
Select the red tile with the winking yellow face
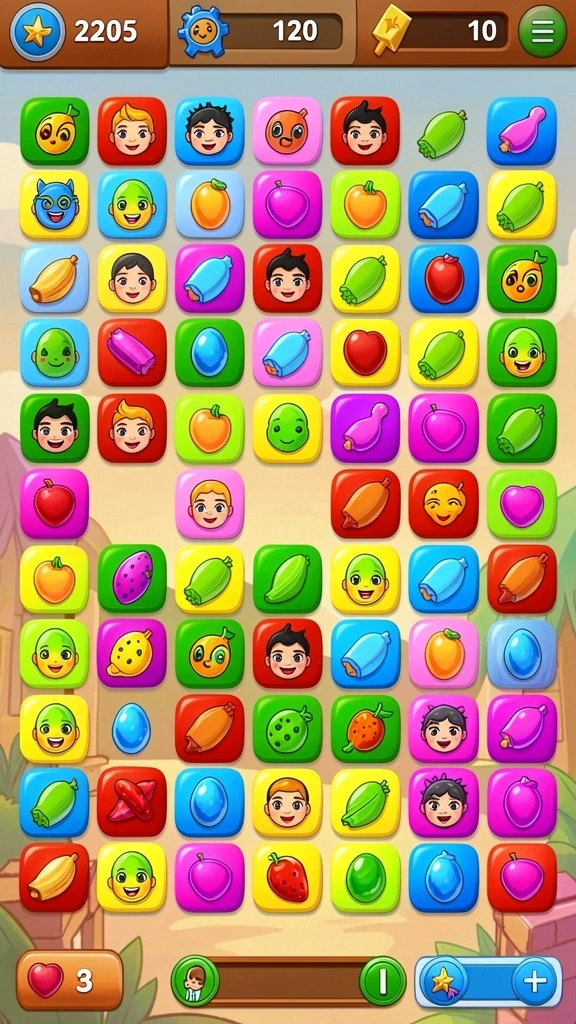[x=443, y=504]
